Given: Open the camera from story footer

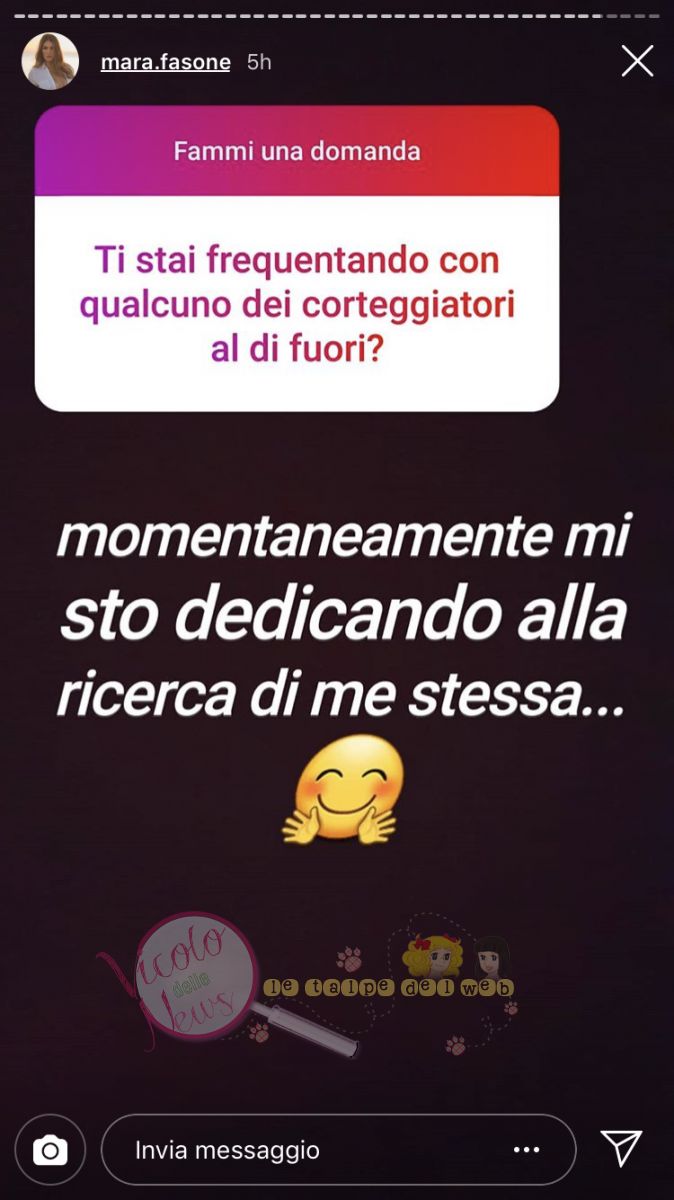Looking at the screenshot, I should pos(50,1149).
